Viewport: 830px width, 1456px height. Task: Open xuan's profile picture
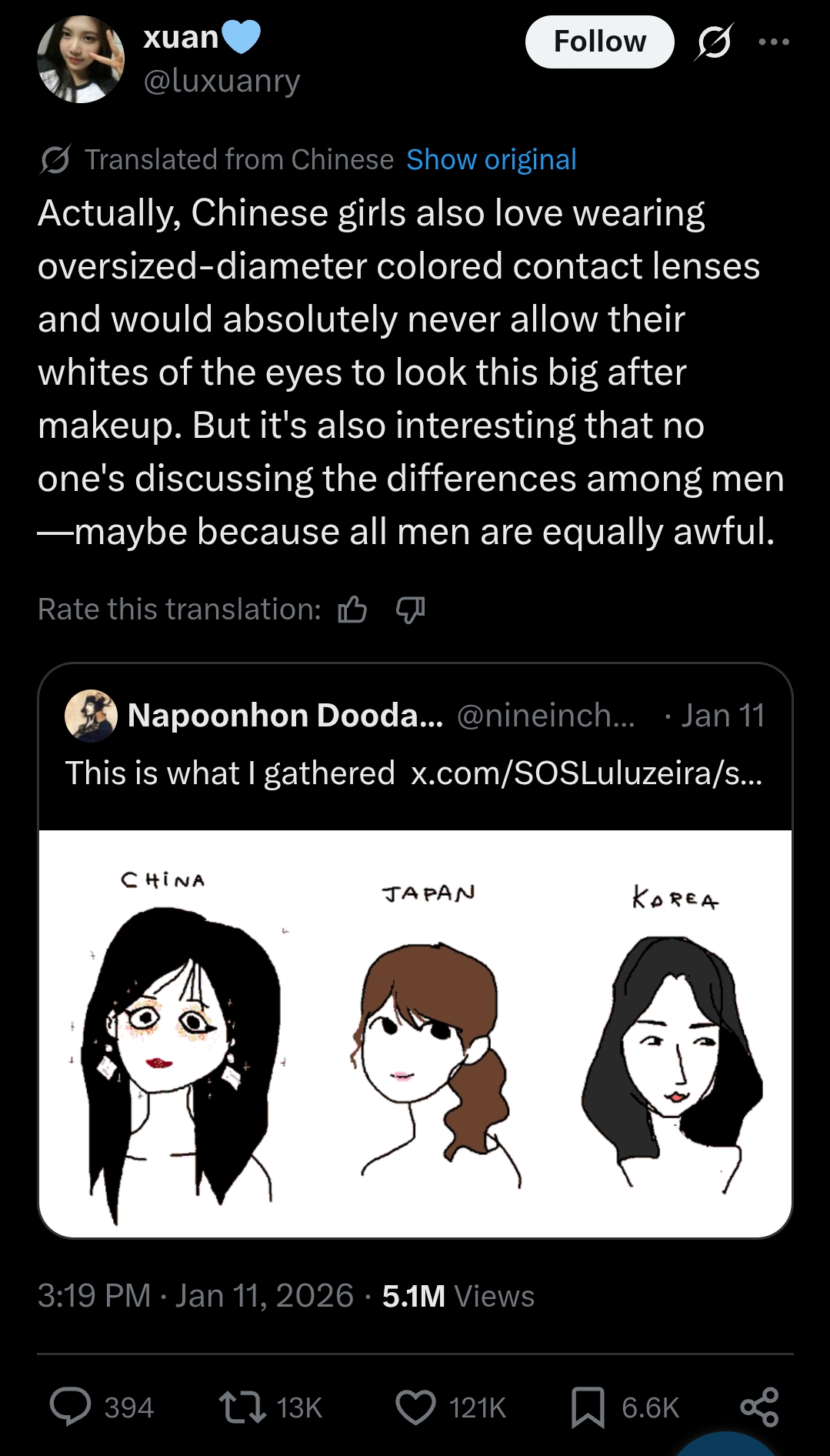tap(81, 59)
